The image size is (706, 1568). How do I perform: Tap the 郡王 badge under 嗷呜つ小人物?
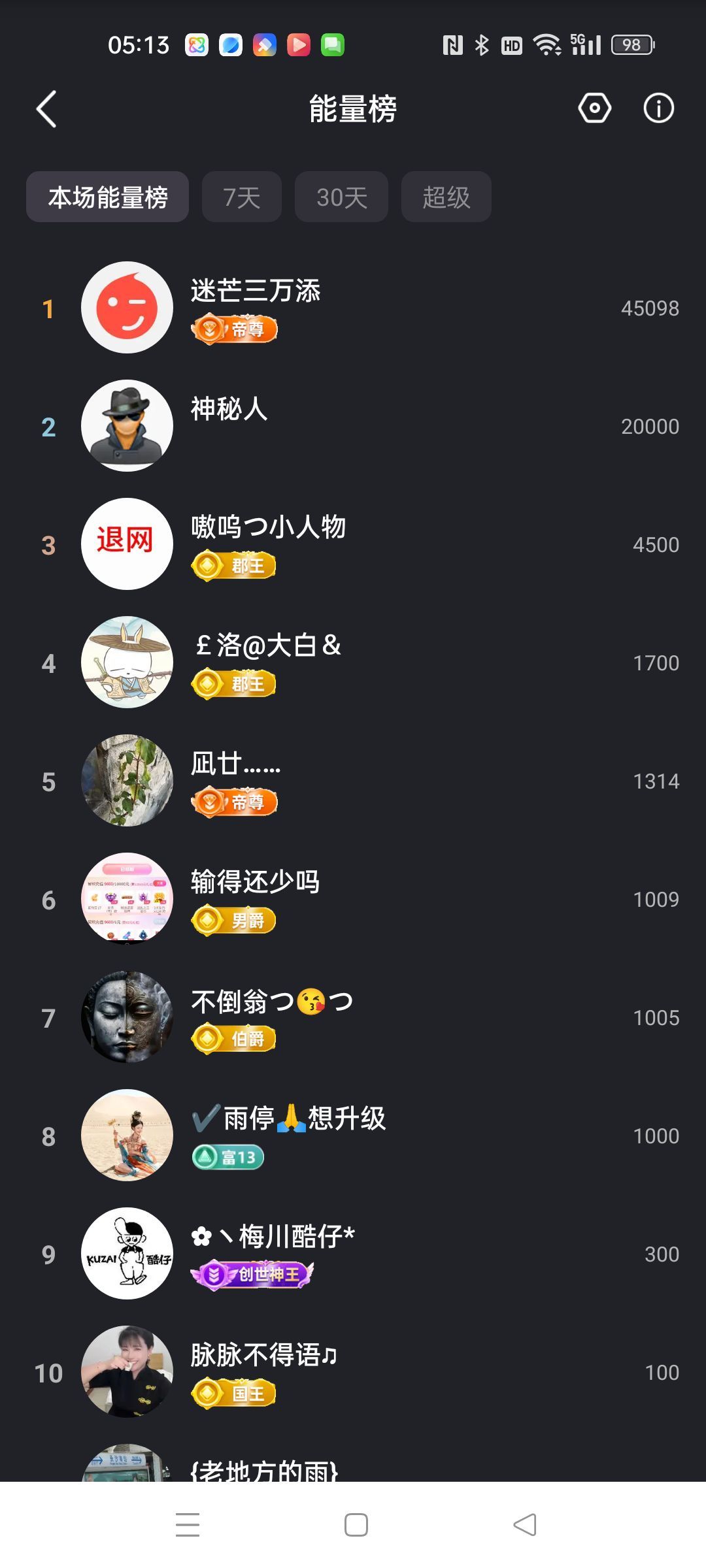[234, 566]
